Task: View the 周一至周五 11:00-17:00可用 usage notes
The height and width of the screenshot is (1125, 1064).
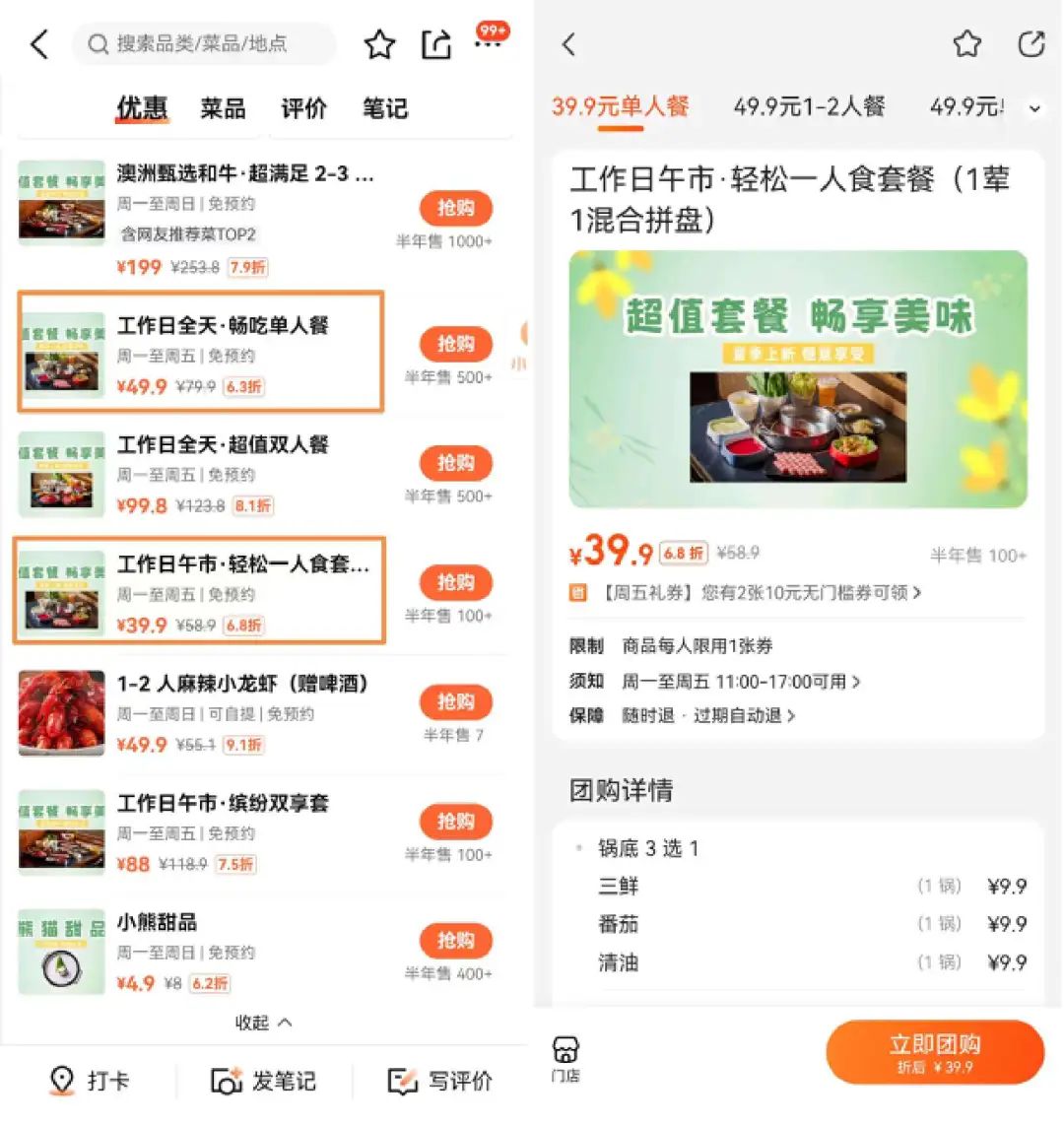Action: click(741, 682)
